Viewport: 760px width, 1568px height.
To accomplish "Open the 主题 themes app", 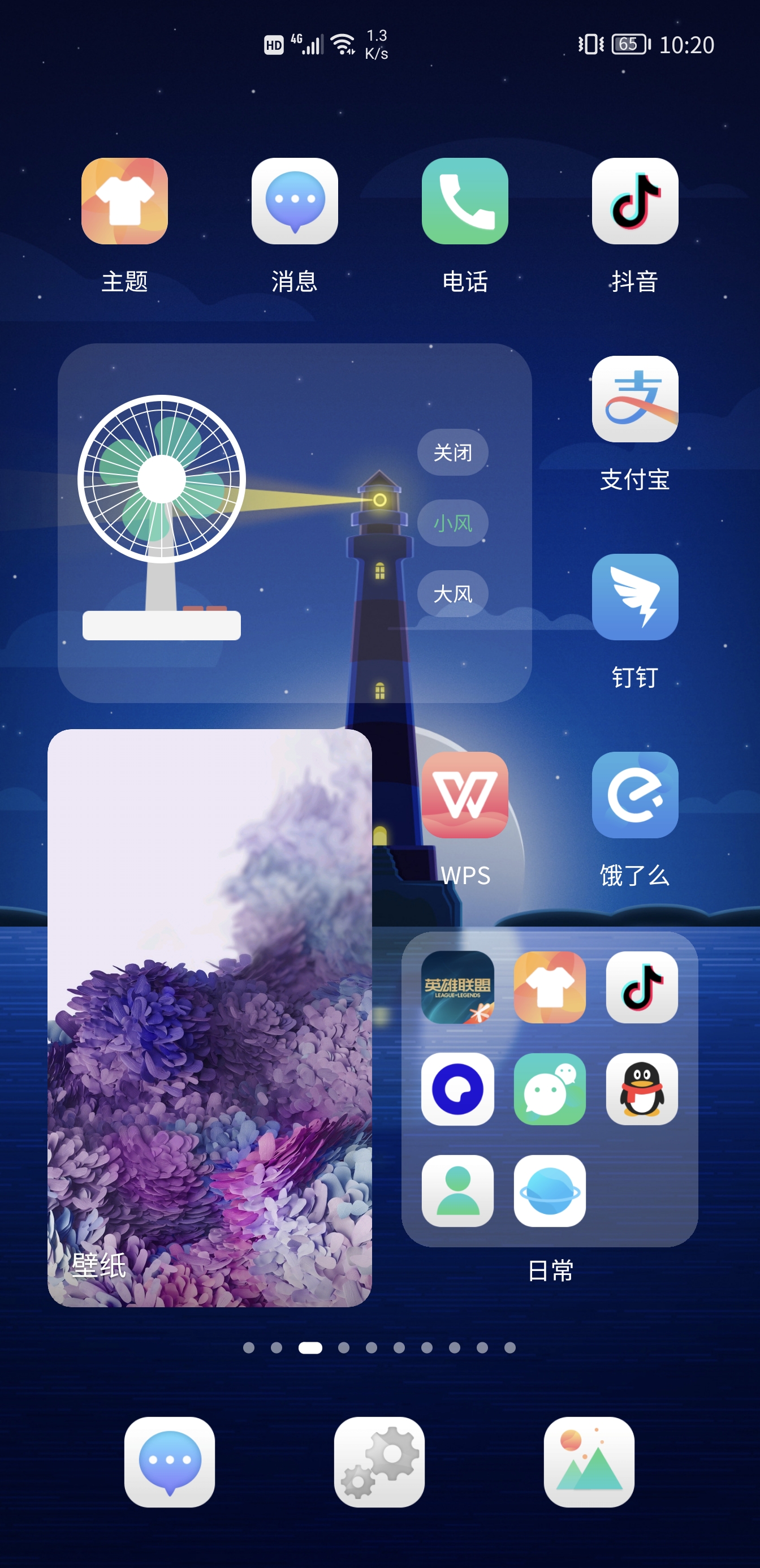I will [125, 201].
